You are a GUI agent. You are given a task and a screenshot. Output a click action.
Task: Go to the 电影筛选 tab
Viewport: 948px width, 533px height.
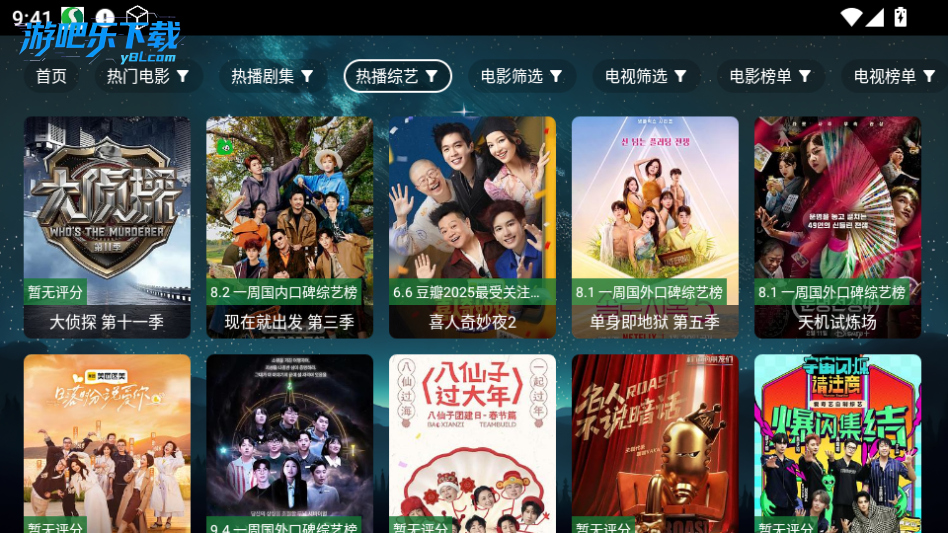point(521,76)
